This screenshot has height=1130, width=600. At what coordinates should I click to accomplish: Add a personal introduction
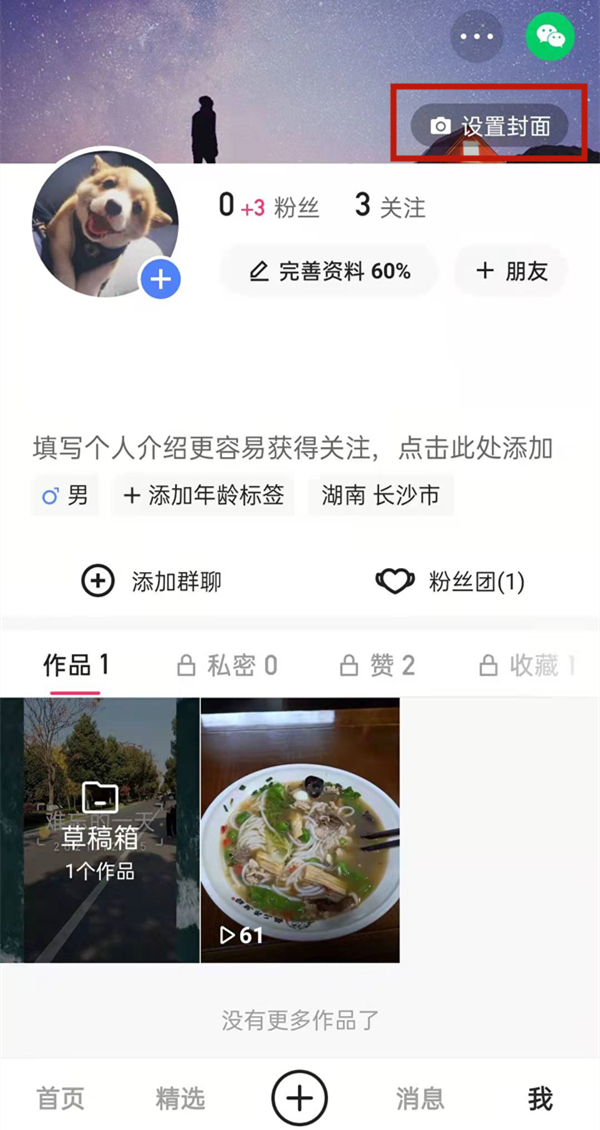pyautogui.click(x=292, y=448)
